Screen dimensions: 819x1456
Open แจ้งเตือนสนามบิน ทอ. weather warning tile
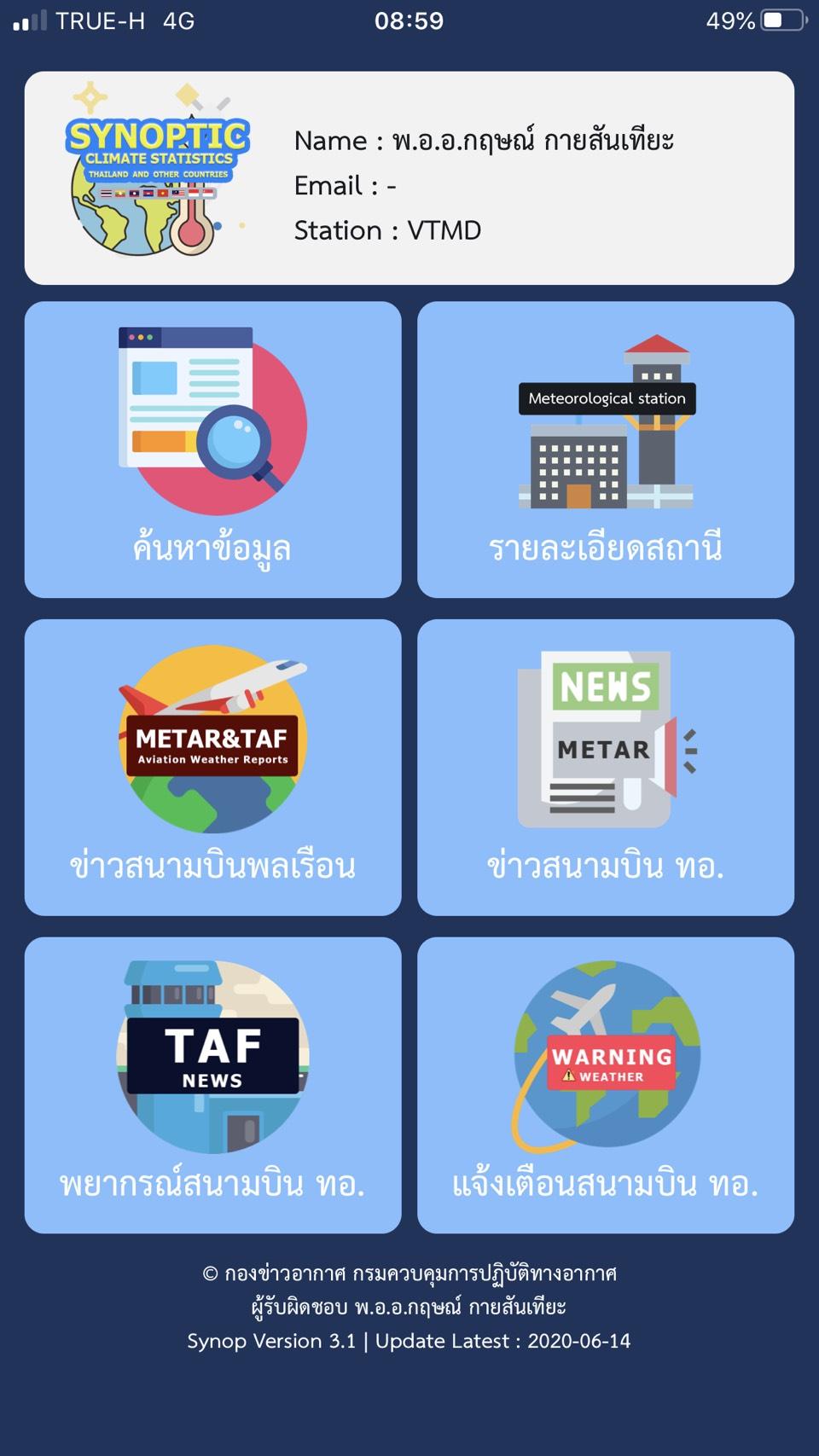coord(606,1085)
